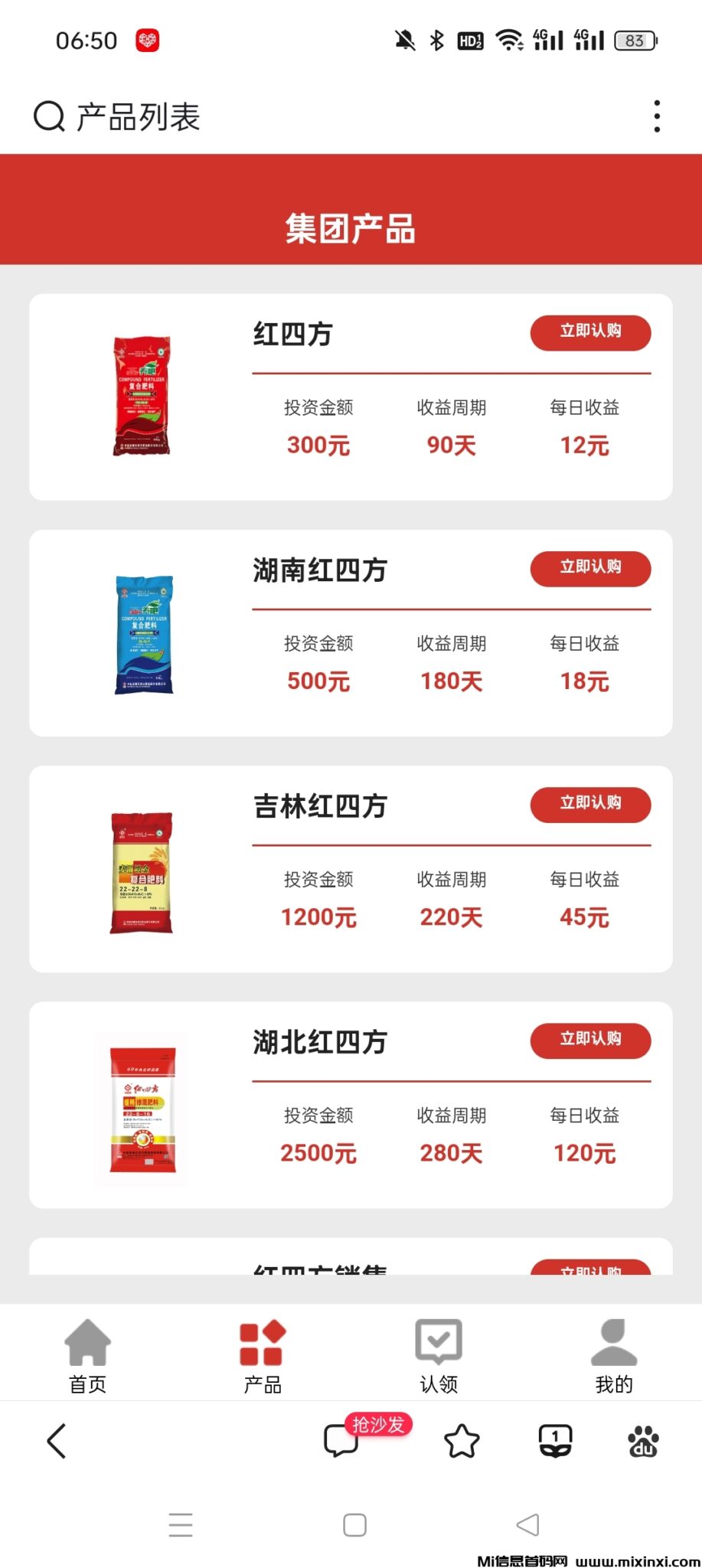Open the 红四方 product image
Image resolution: width=702 pixels, height=1568 pixels.
point(142,396)
